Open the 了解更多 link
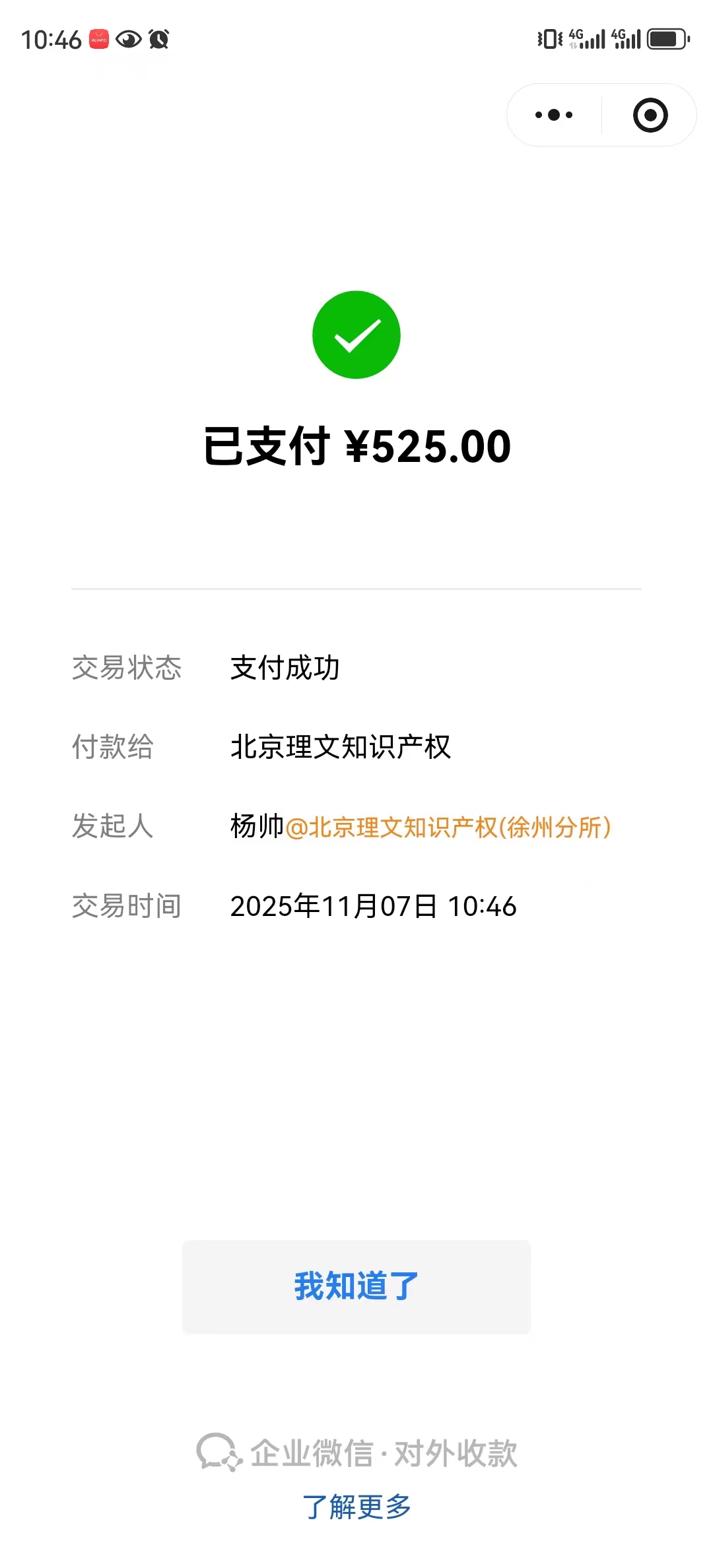This screenshot has width=713, height=1568. pos(356,1507)
